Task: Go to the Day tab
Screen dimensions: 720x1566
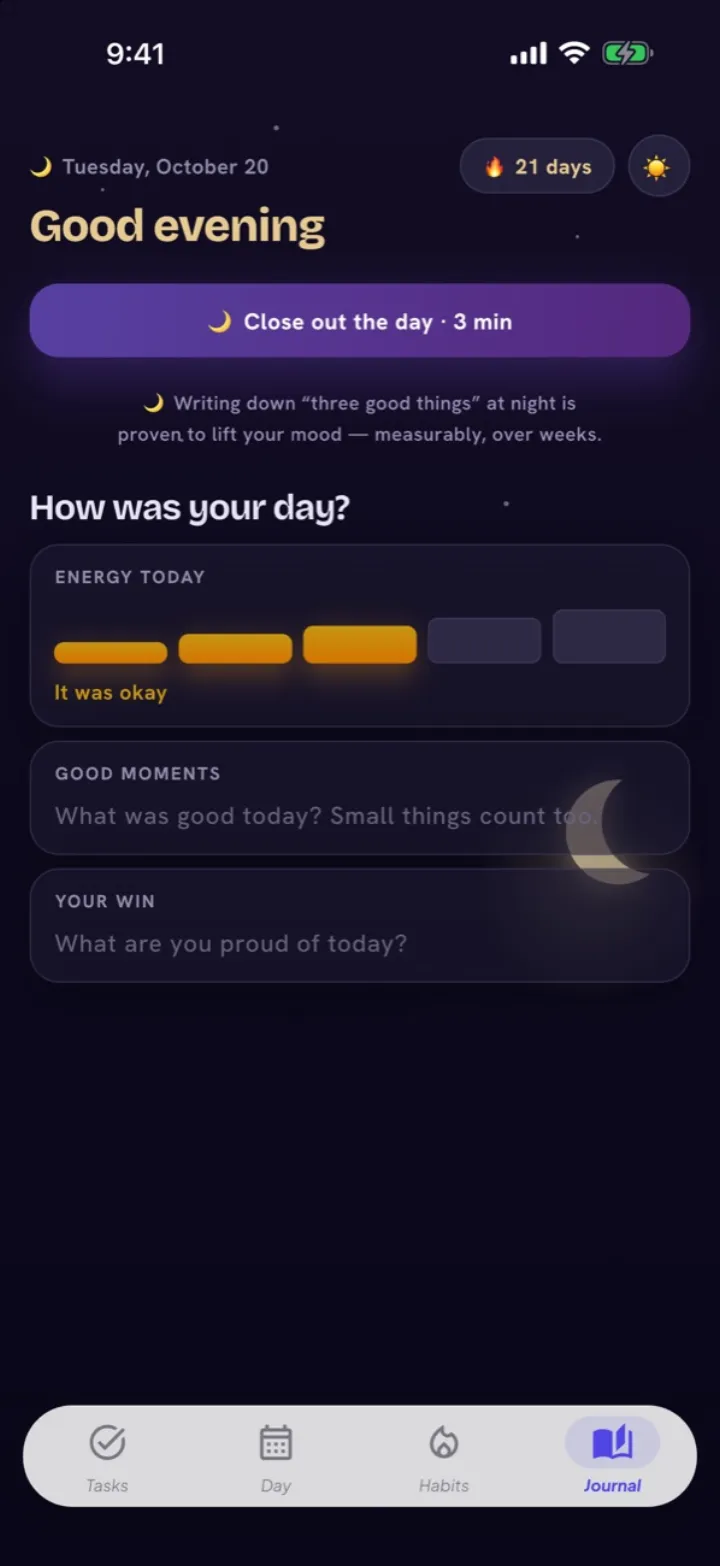Action: [x=275, y=1458]
